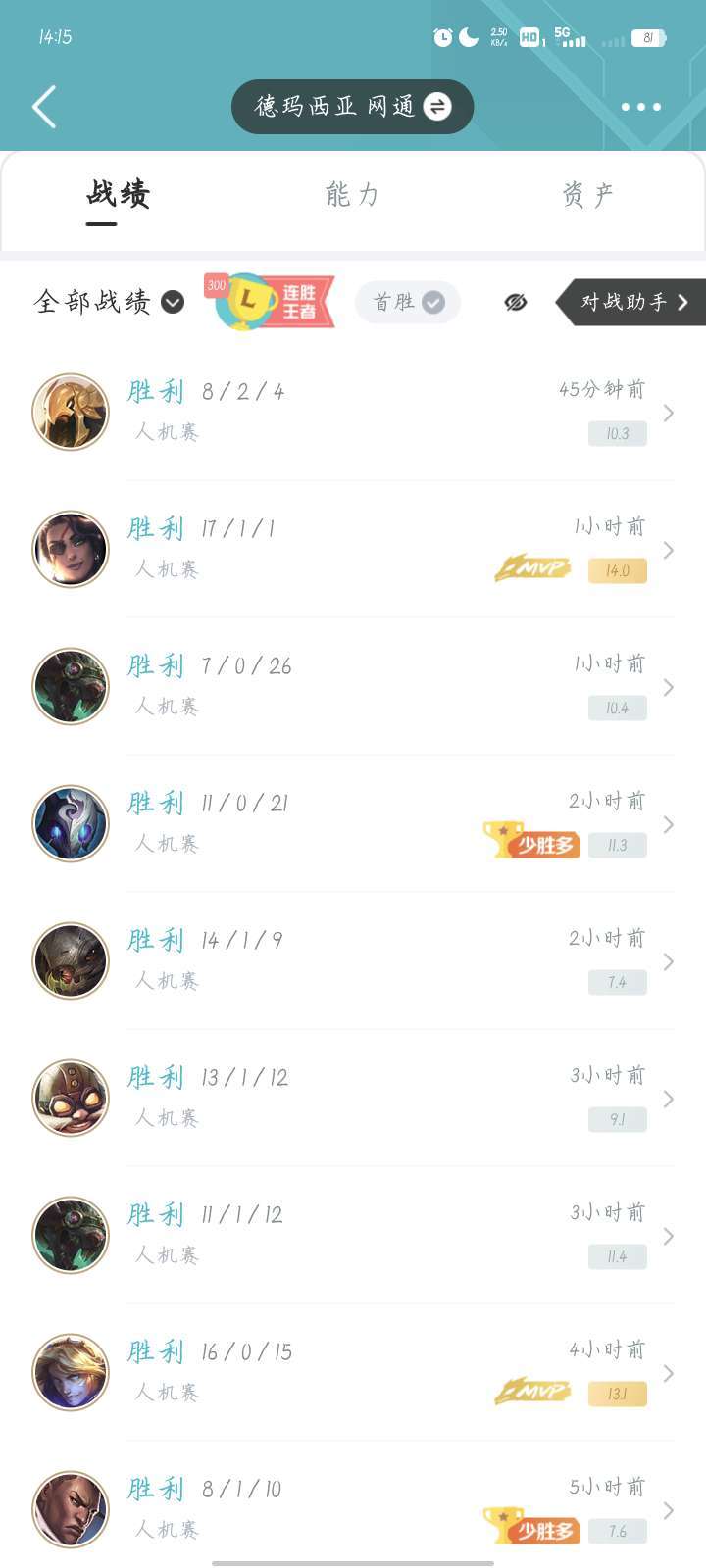
Task: Tap the 13/1/12 champion thumbnail
Action: 71,1099
